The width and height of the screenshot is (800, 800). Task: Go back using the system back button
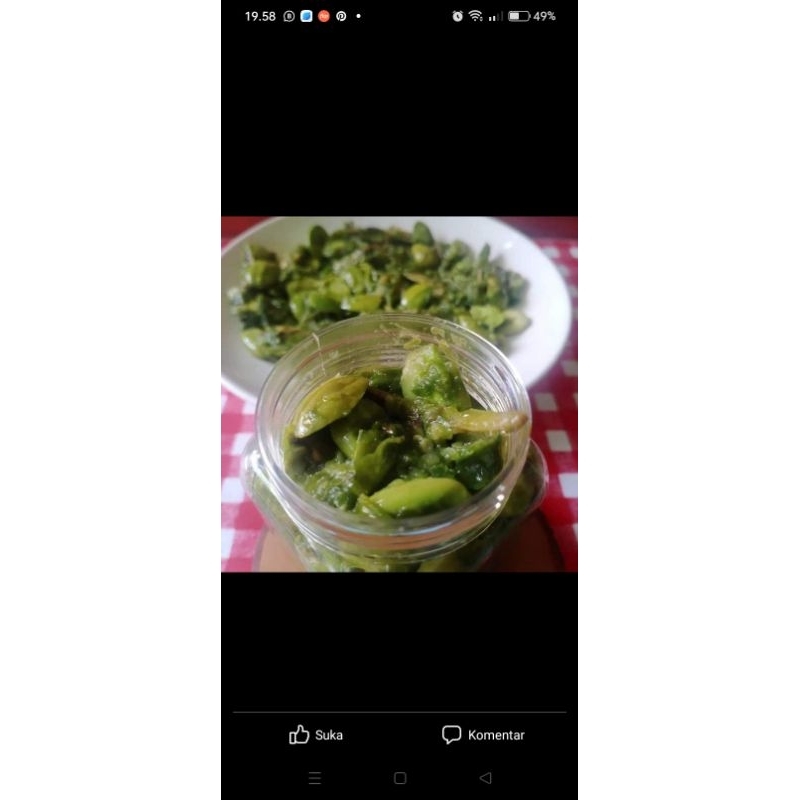pyautogui.click(x=485, y=778)
